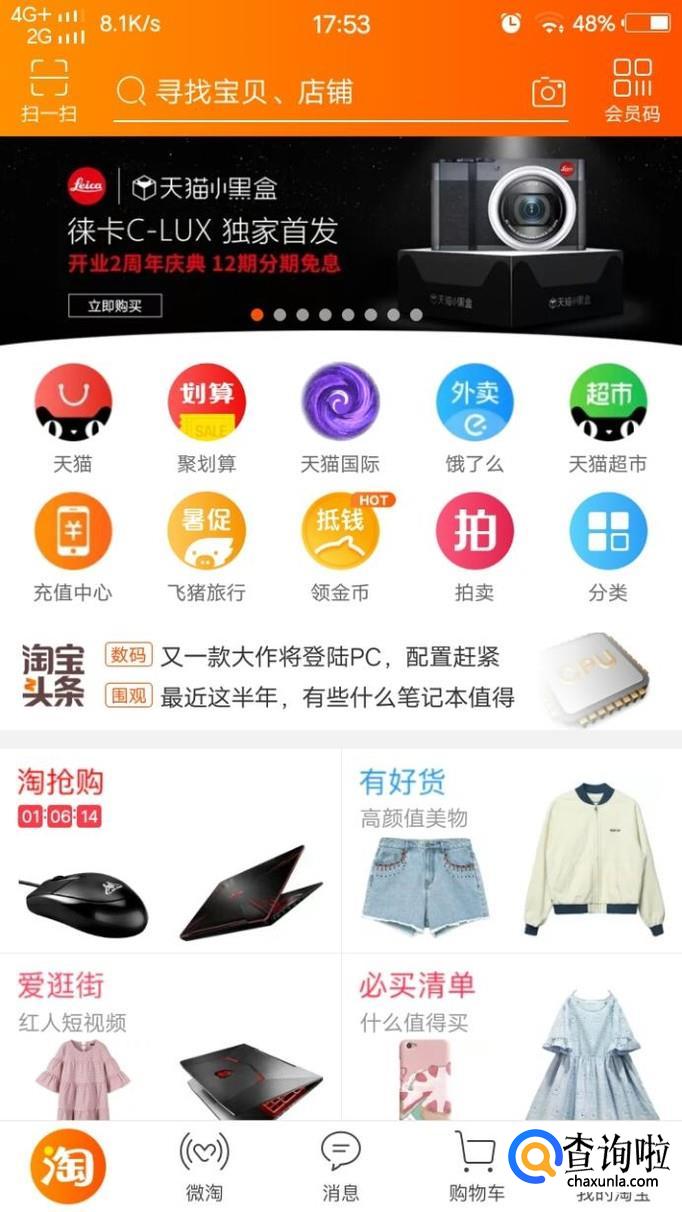The height and width of the screenshot is (1212, 682).
Task: Open the 淘抢购 flash sale card
Action: pos(170,850)
